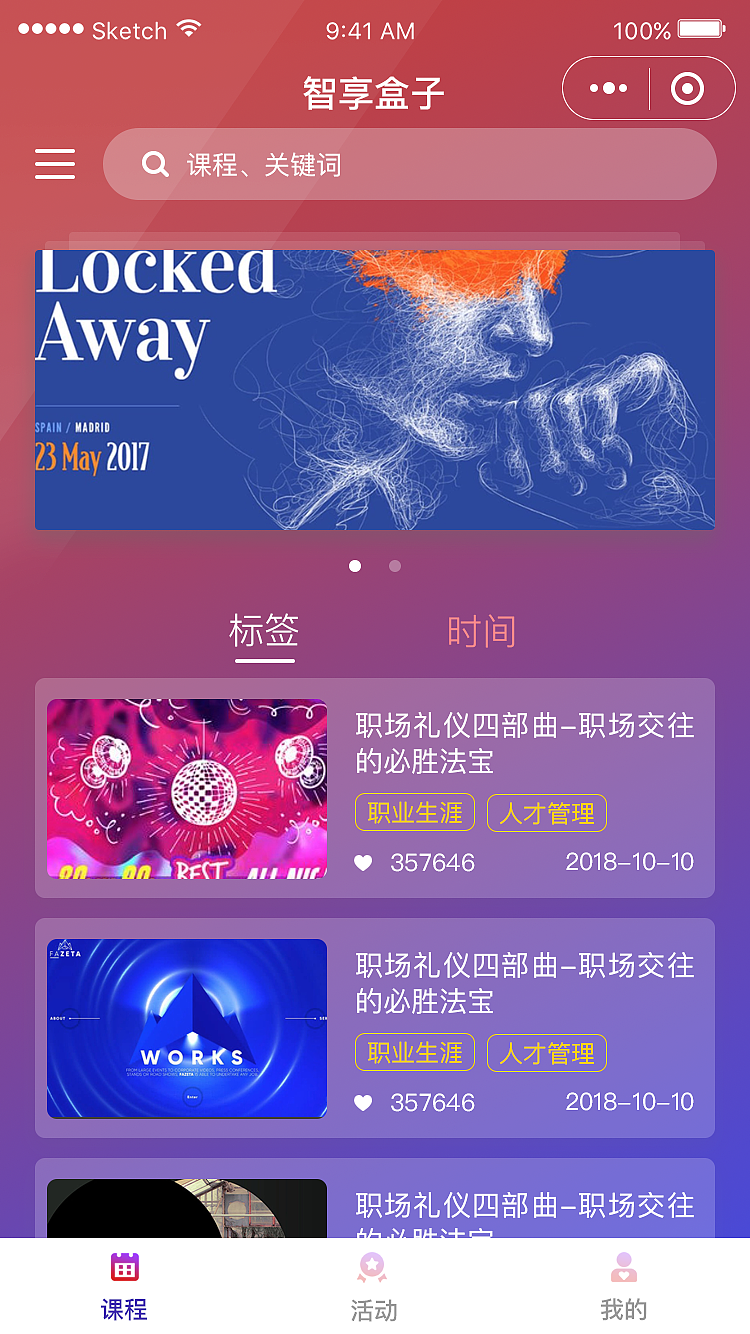Favorite the second course by tapping its heart
Image resolution: width=750 pixels, height=1334 pixels.
tap(363, 1102)
